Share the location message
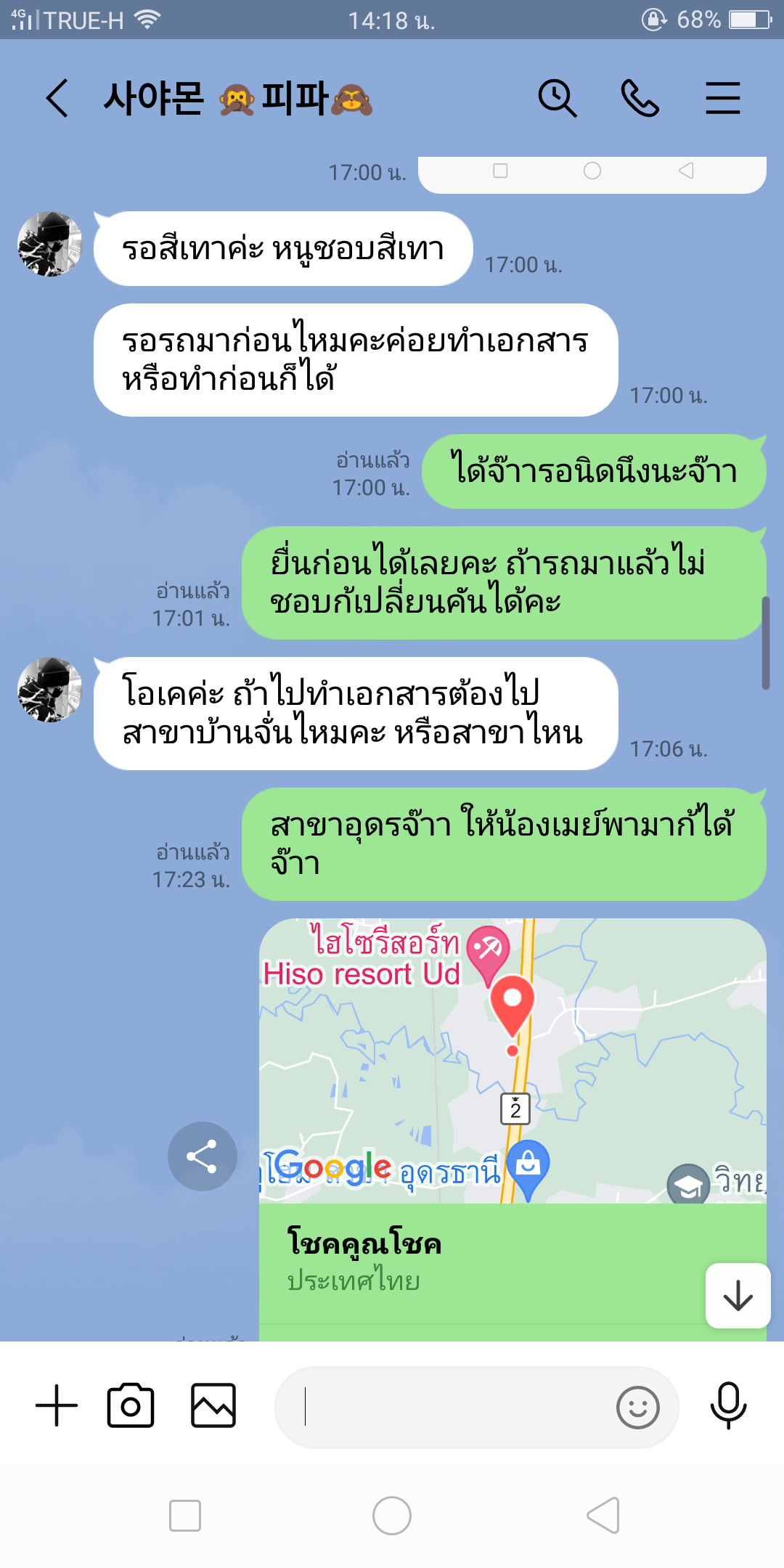 tap(202, 1156)
